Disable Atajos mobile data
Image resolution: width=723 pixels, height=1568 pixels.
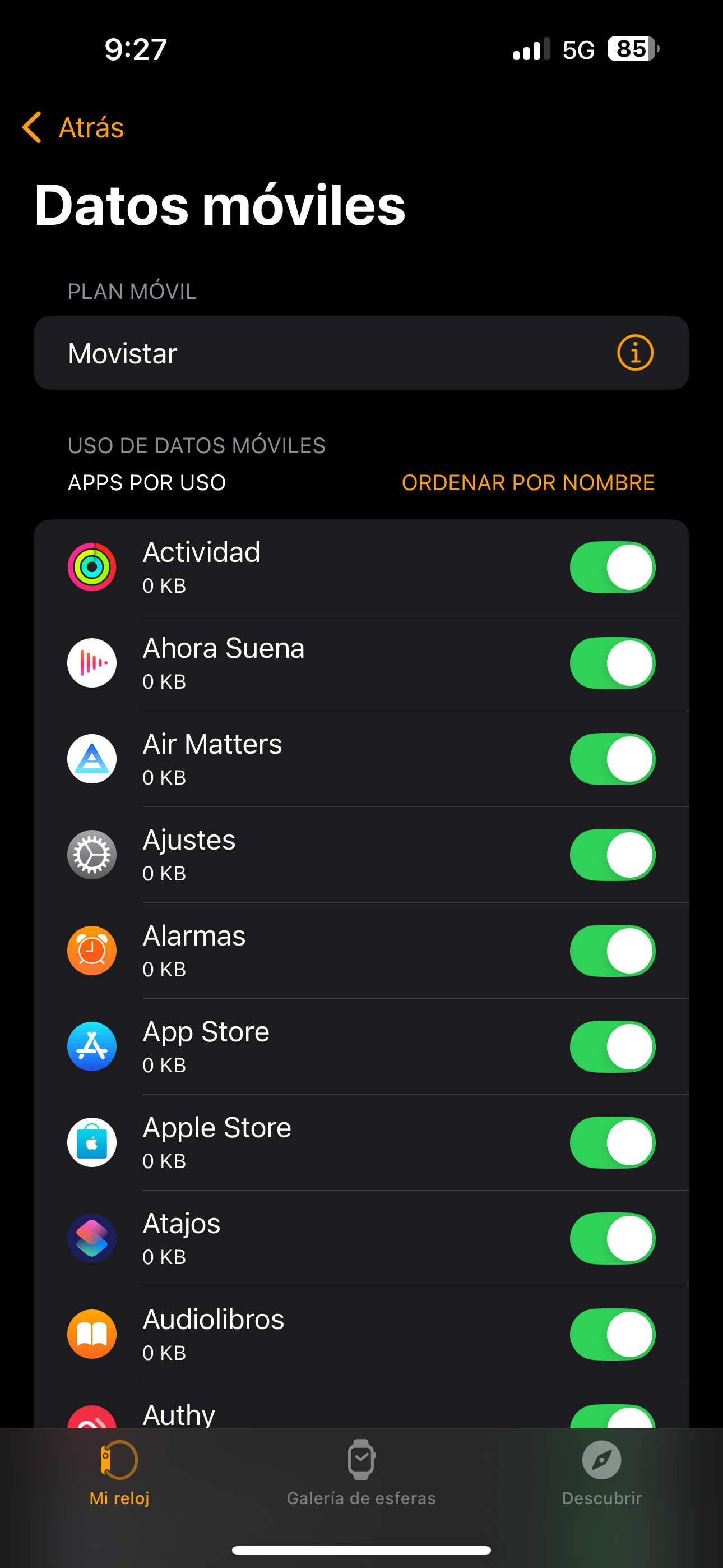(x=612, y=1239)
